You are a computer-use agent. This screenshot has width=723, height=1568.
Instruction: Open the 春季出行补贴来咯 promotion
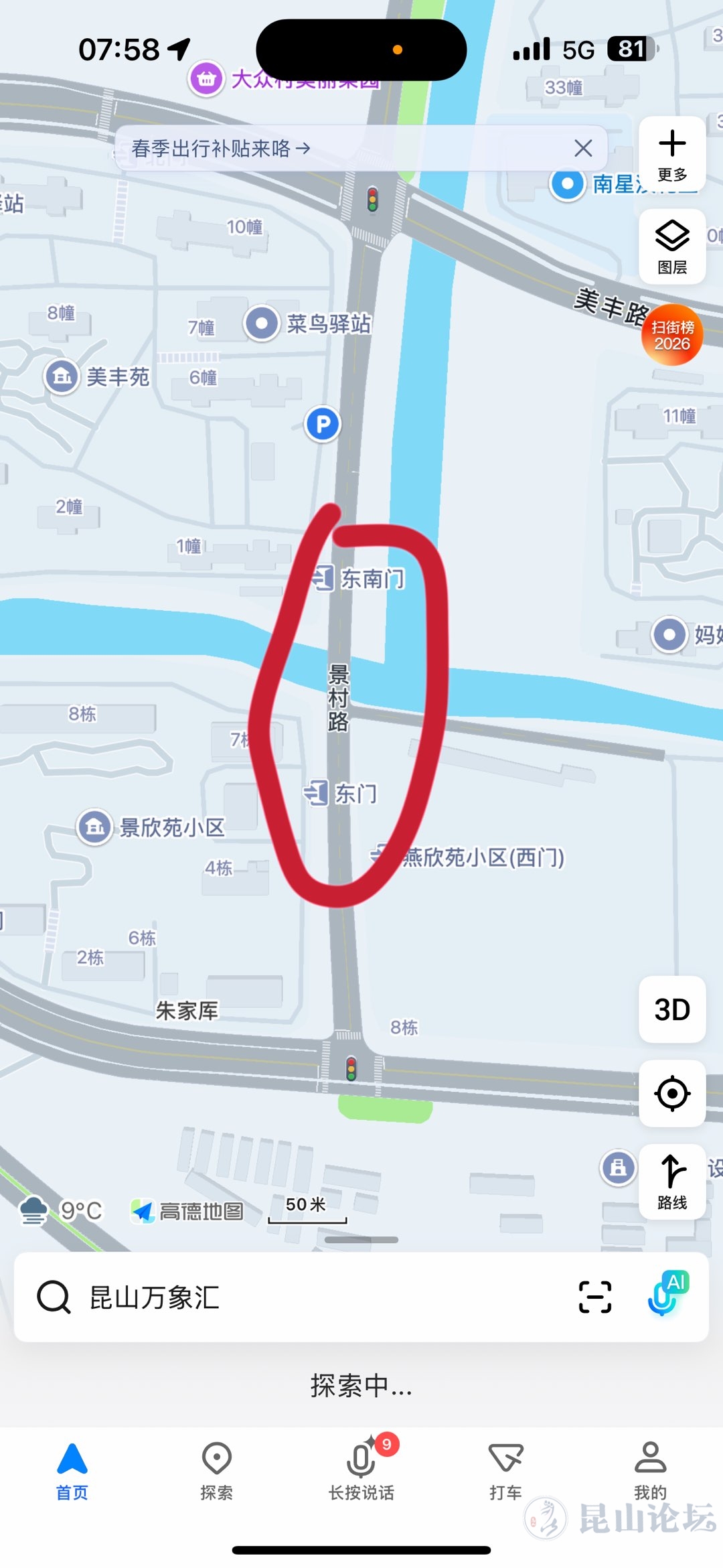[221, 148]
